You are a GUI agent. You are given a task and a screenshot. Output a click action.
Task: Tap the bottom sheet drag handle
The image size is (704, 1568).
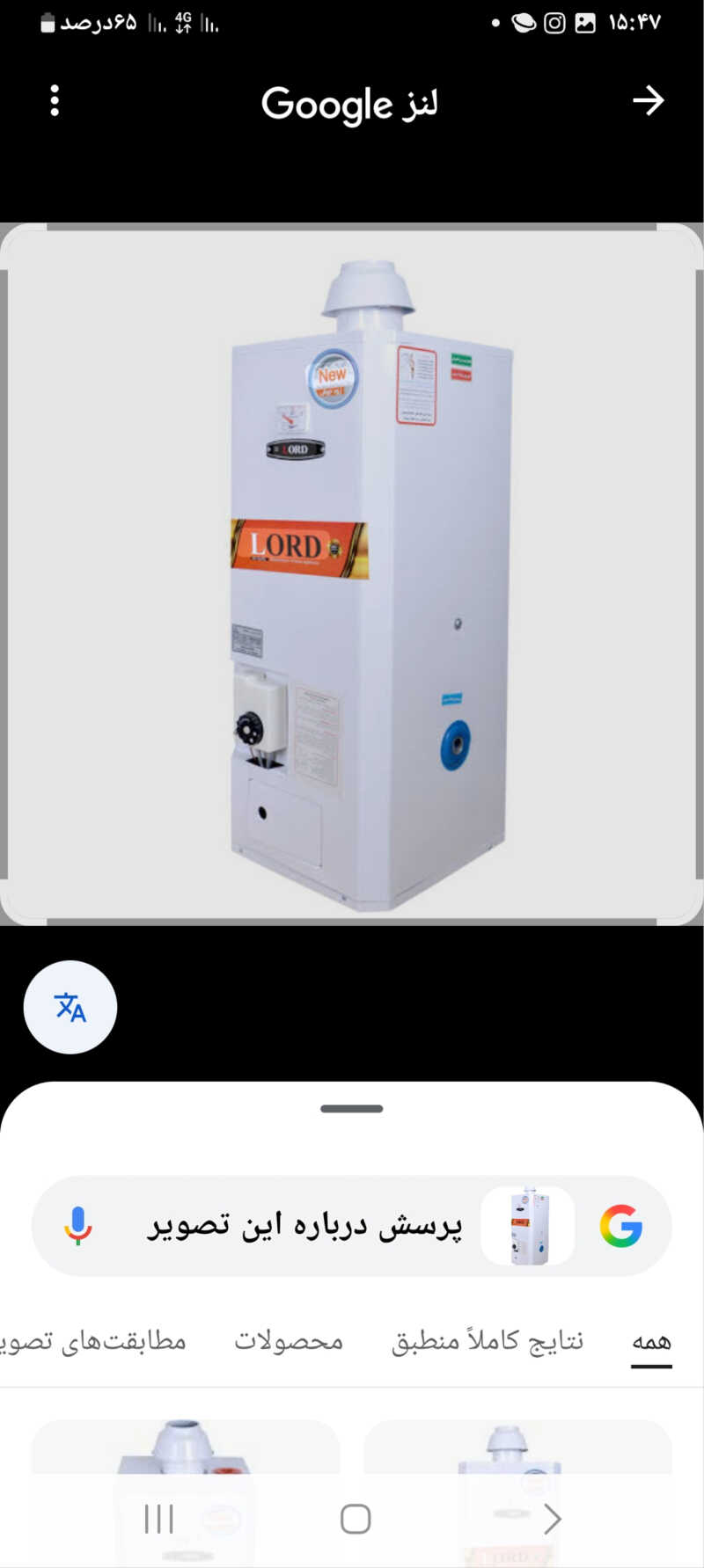[352, 1109]
